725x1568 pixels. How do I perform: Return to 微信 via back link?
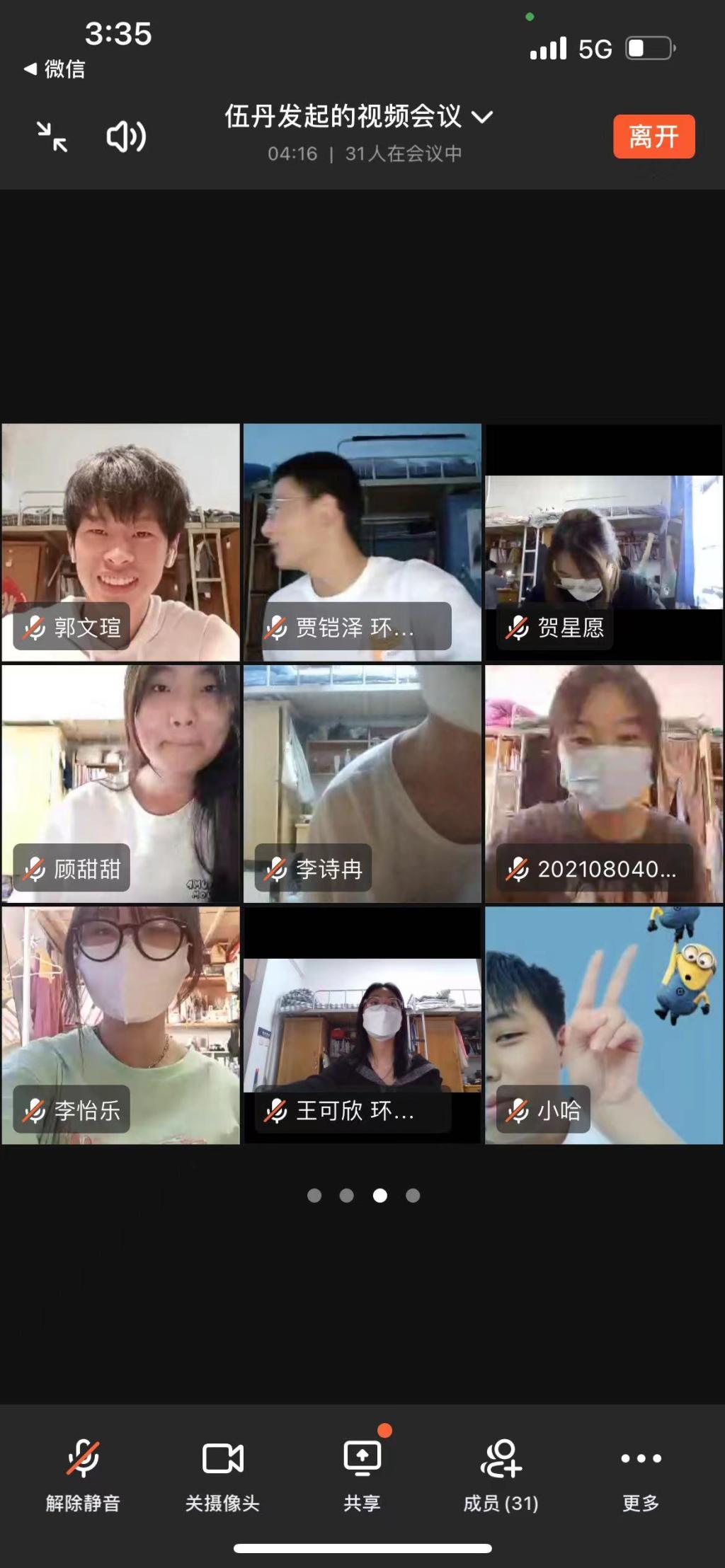point(55,69)
